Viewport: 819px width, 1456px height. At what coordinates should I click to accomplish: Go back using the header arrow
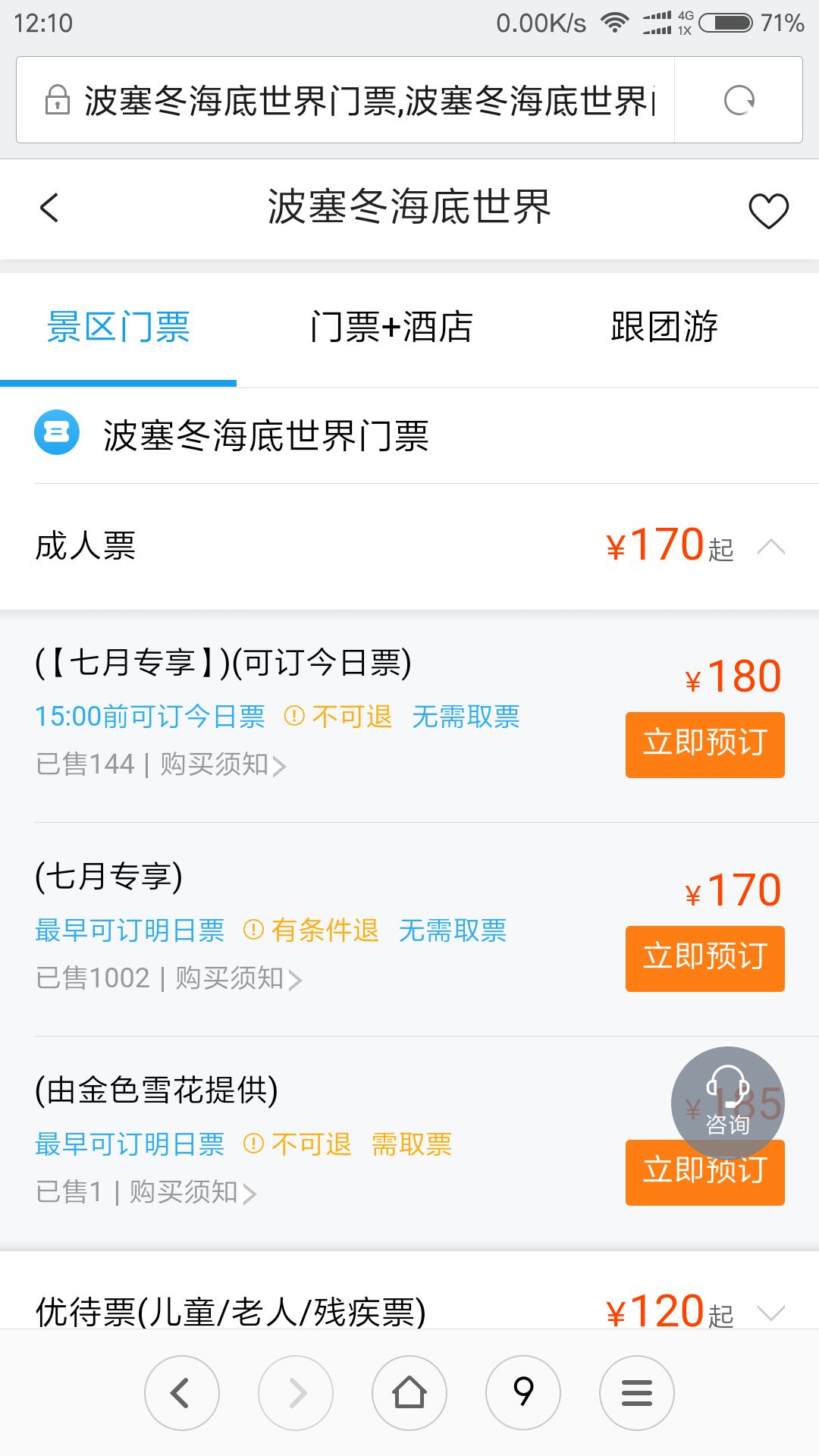(49, 208)
